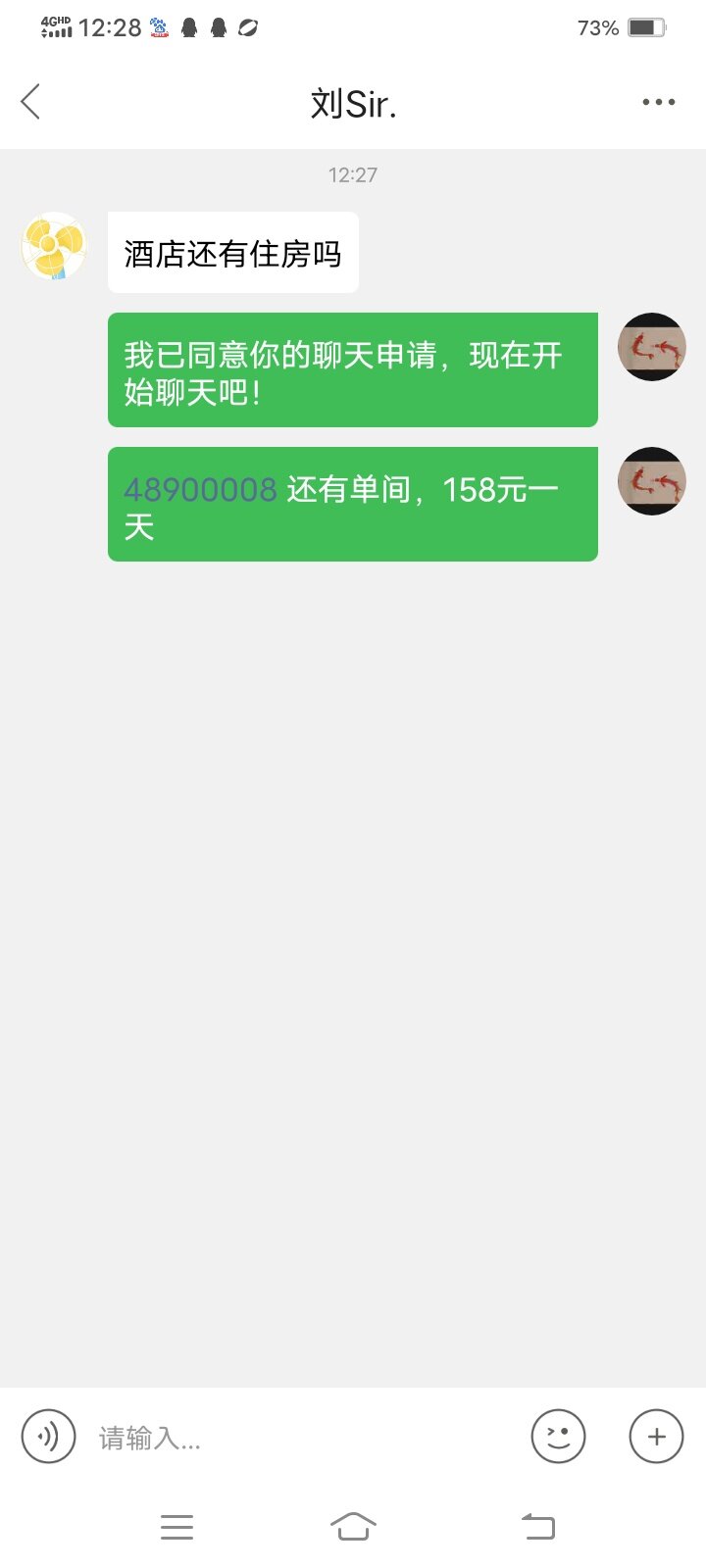Image resolution: width=706 pixels, height=1568 pixels.
Task: Open the three-dot chat options menu
Action: coord(658,102)
